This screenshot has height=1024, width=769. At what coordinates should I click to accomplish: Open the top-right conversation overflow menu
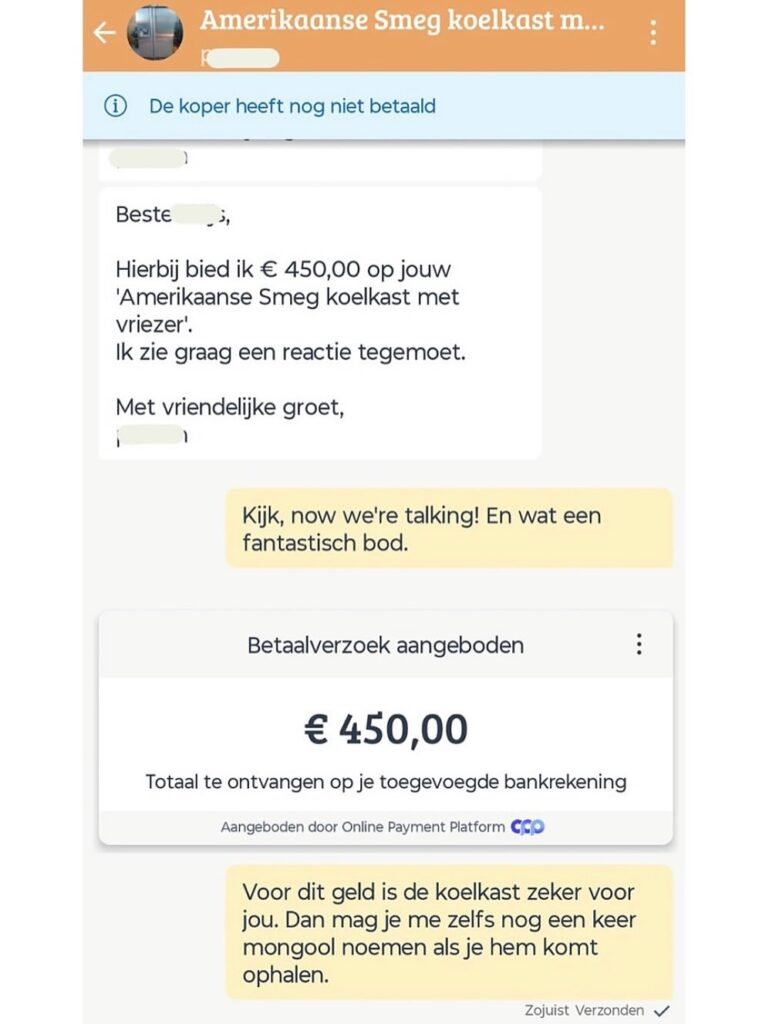pos(655,31)
